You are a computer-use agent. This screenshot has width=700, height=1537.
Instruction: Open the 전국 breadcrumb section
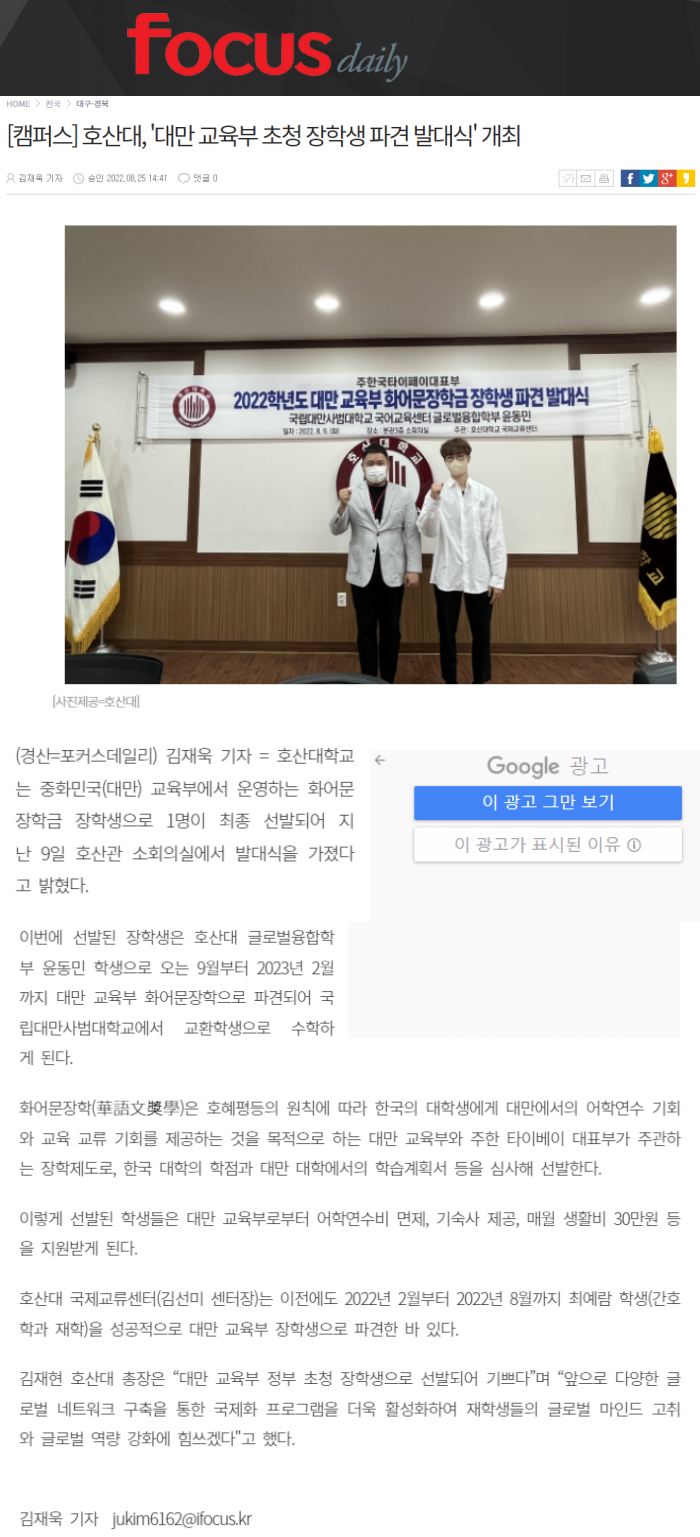click(53, 104)
